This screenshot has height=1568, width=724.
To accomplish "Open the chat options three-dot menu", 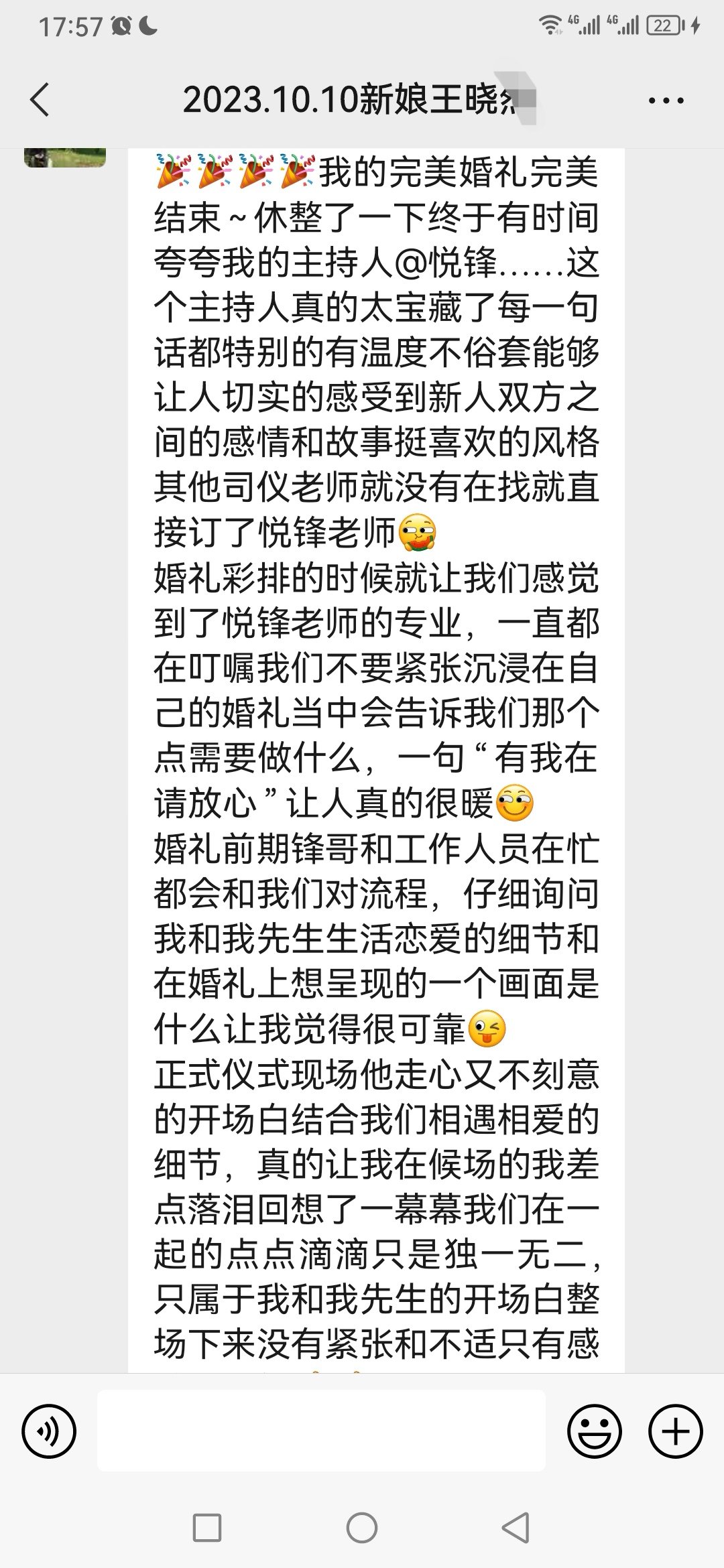I will coord(666,101).
